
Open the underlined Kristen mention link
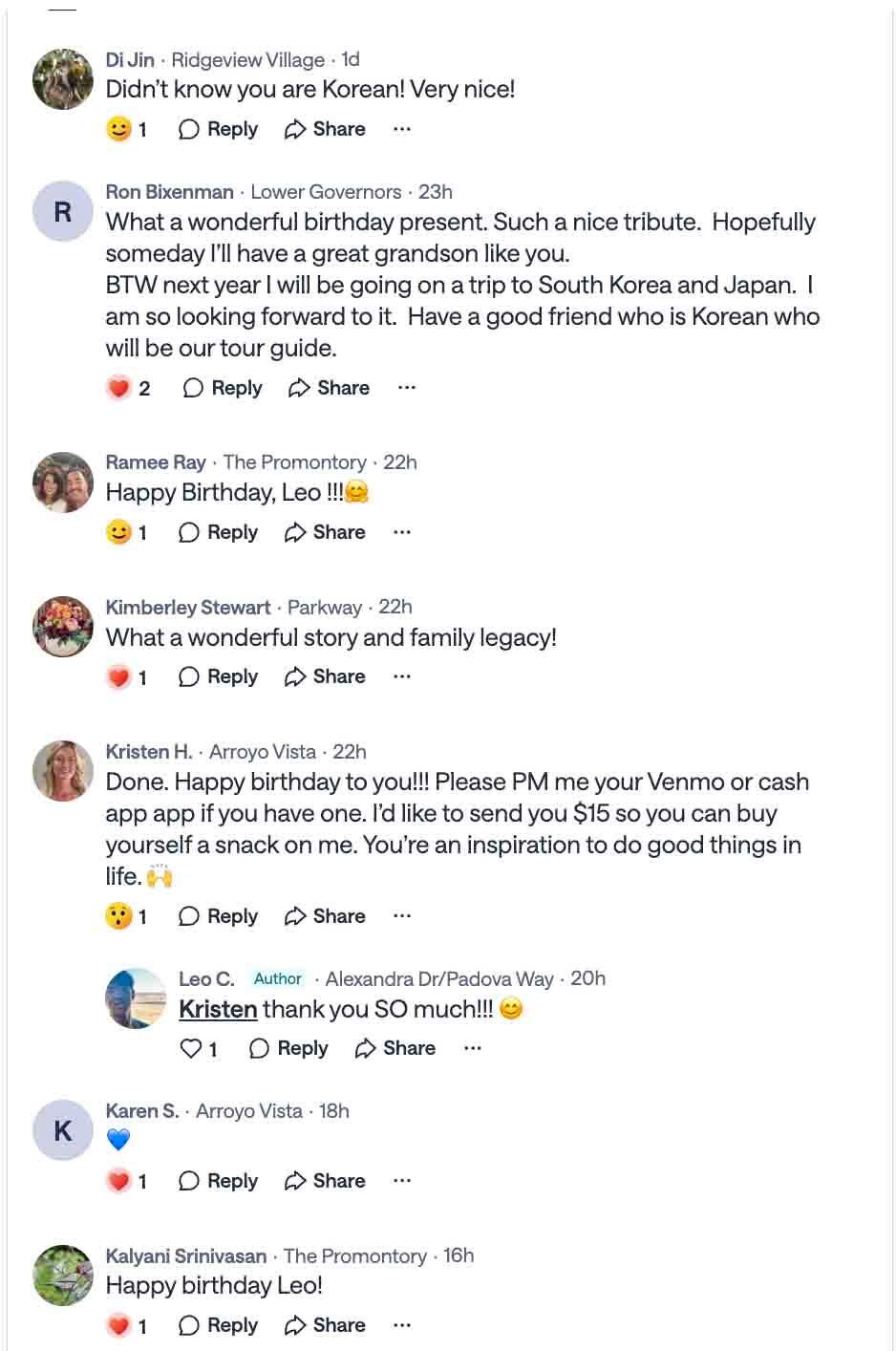coord(218,1009)
